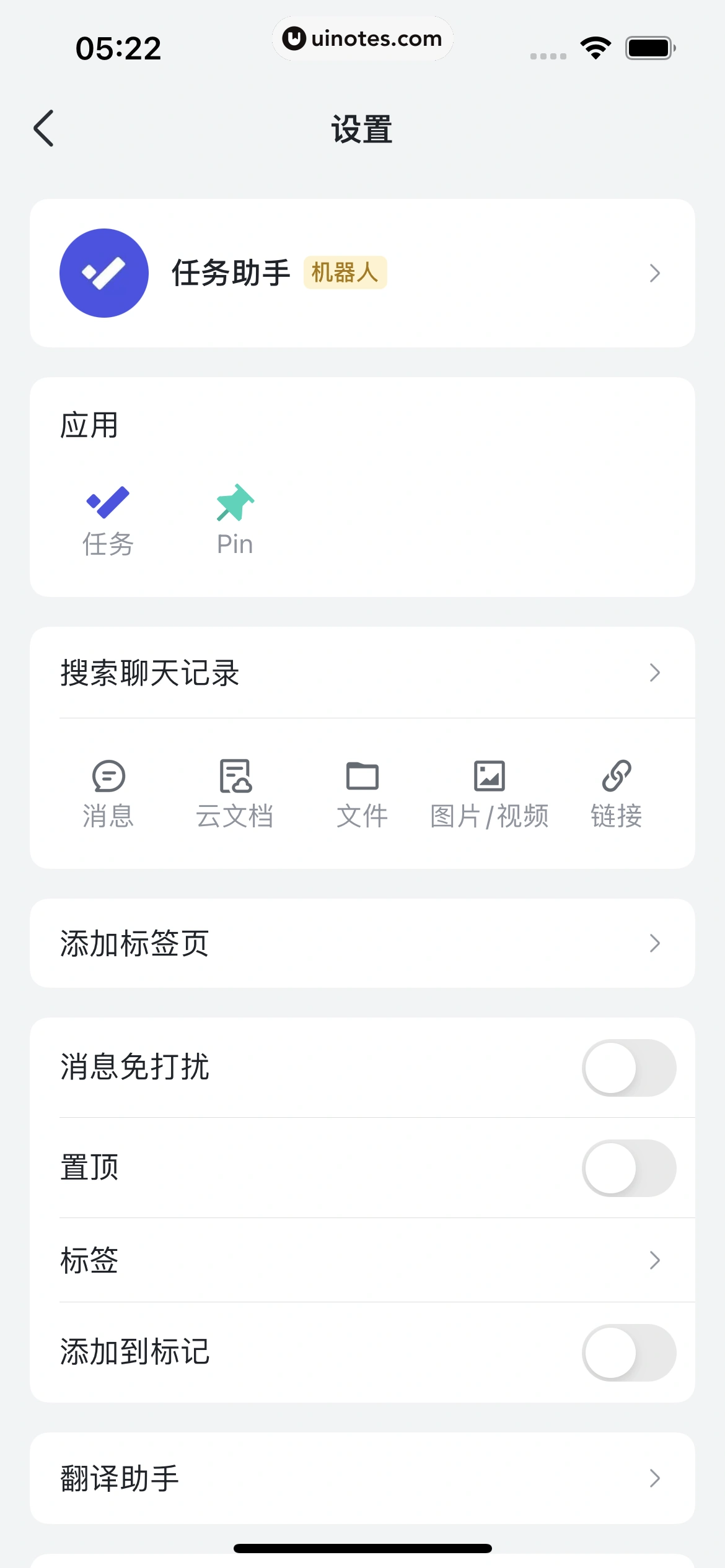Tap the uinotes.com pill at top
725x1568 pixels.
362,38
